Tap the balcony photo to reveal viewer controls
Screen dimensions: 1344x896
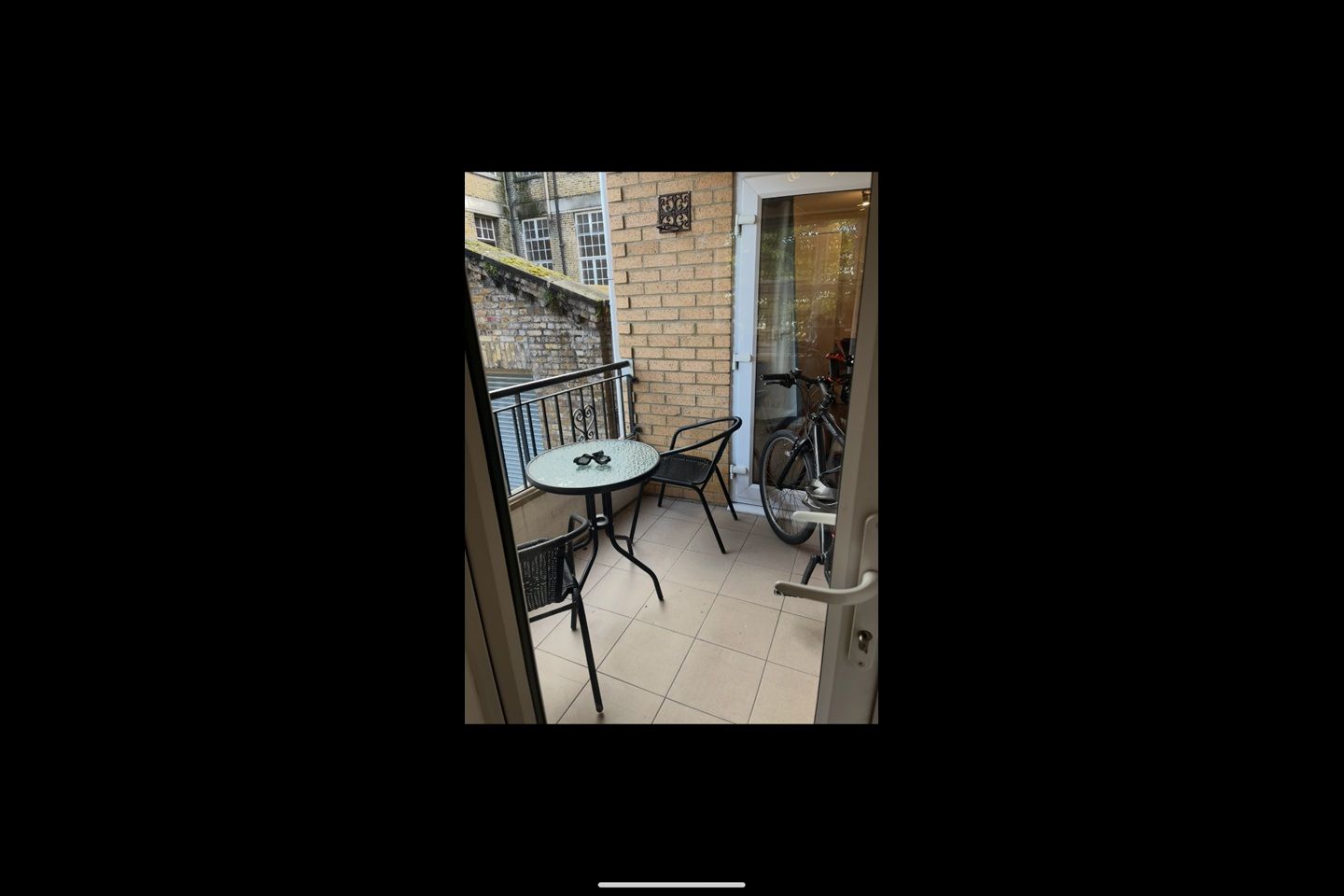[x=671, y=447]
